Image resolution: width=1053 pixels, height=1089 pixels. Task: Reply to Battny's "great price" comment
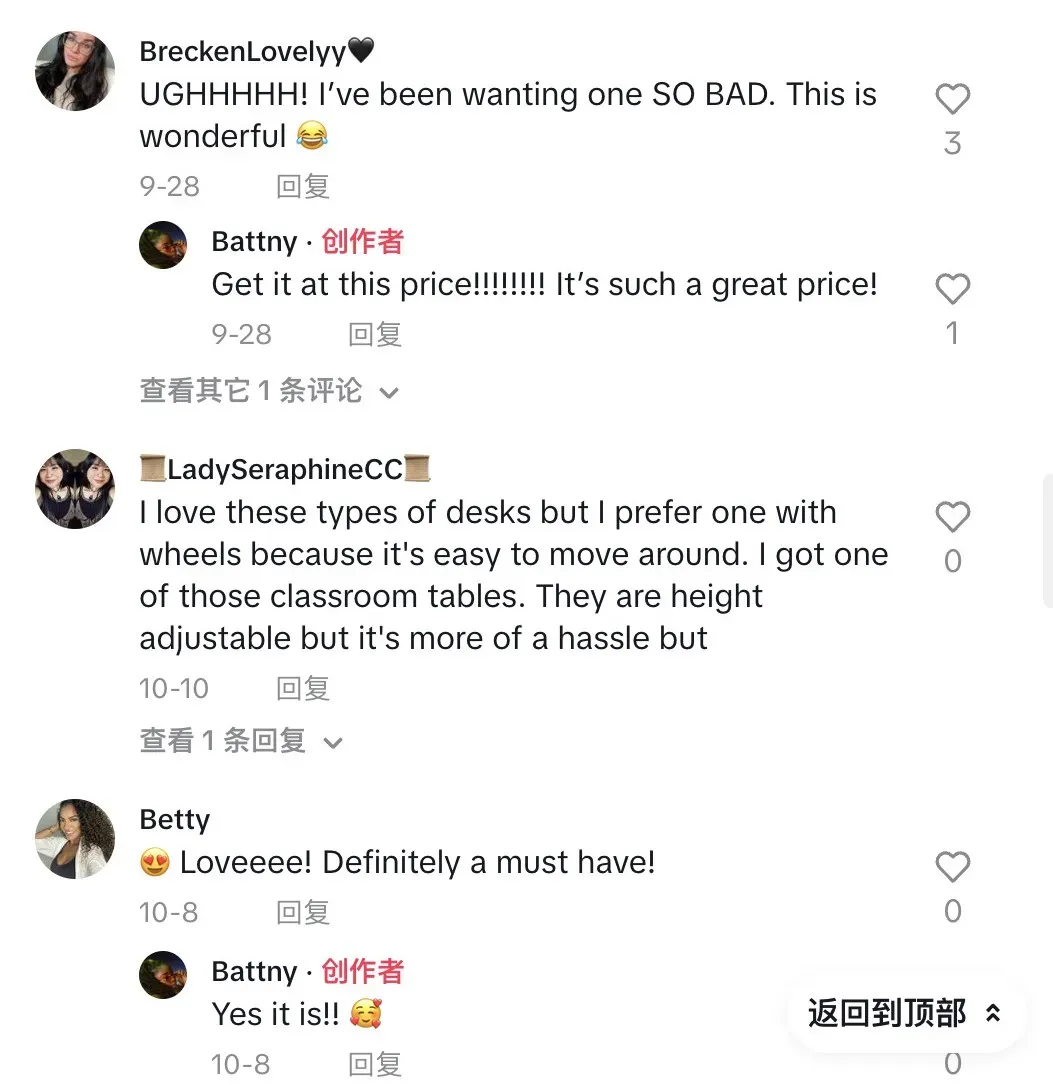pos(374,334)
